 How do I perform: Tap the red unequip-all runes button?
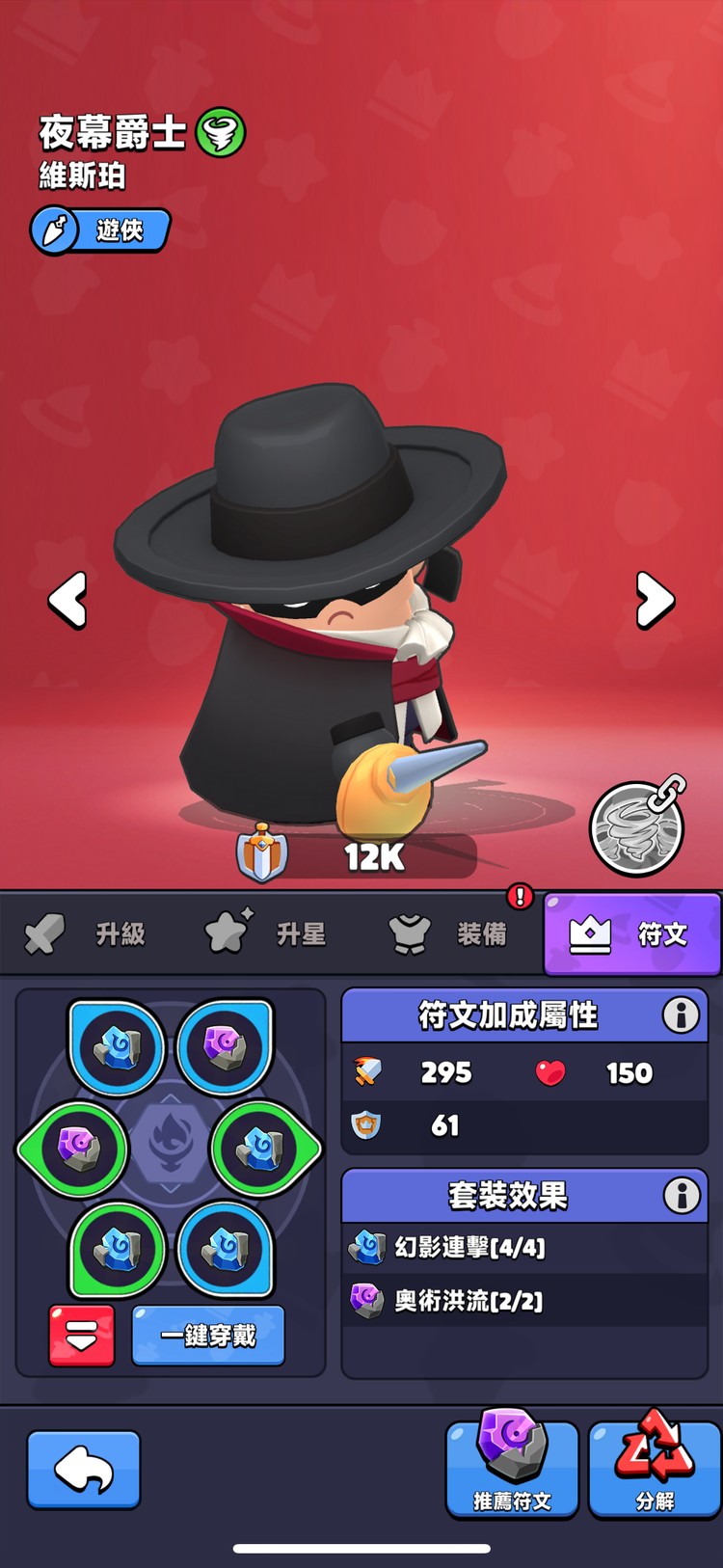click(82, 1336)
